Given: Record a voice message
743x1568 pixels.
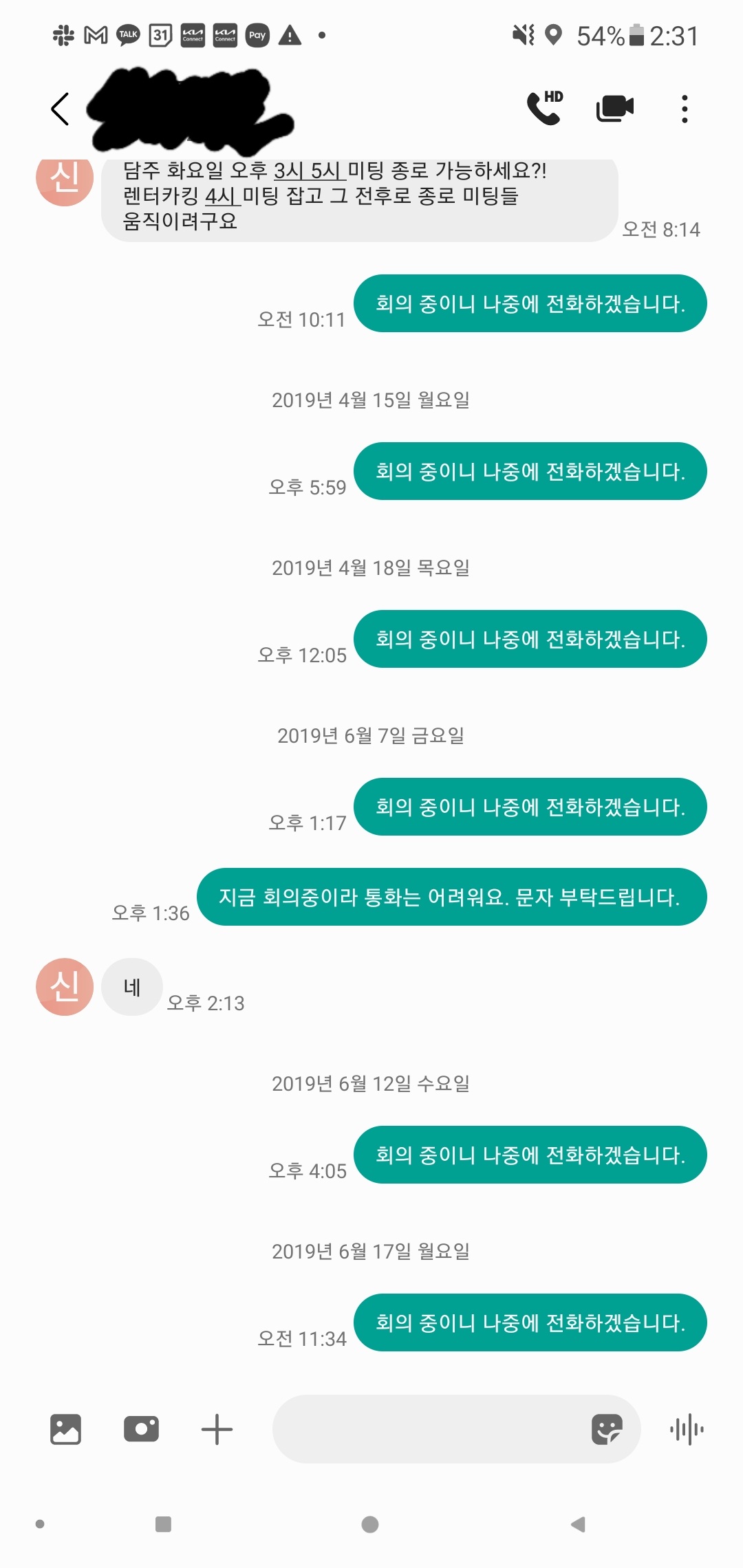Looking at the screenshot, I should tap(687, 1430).
